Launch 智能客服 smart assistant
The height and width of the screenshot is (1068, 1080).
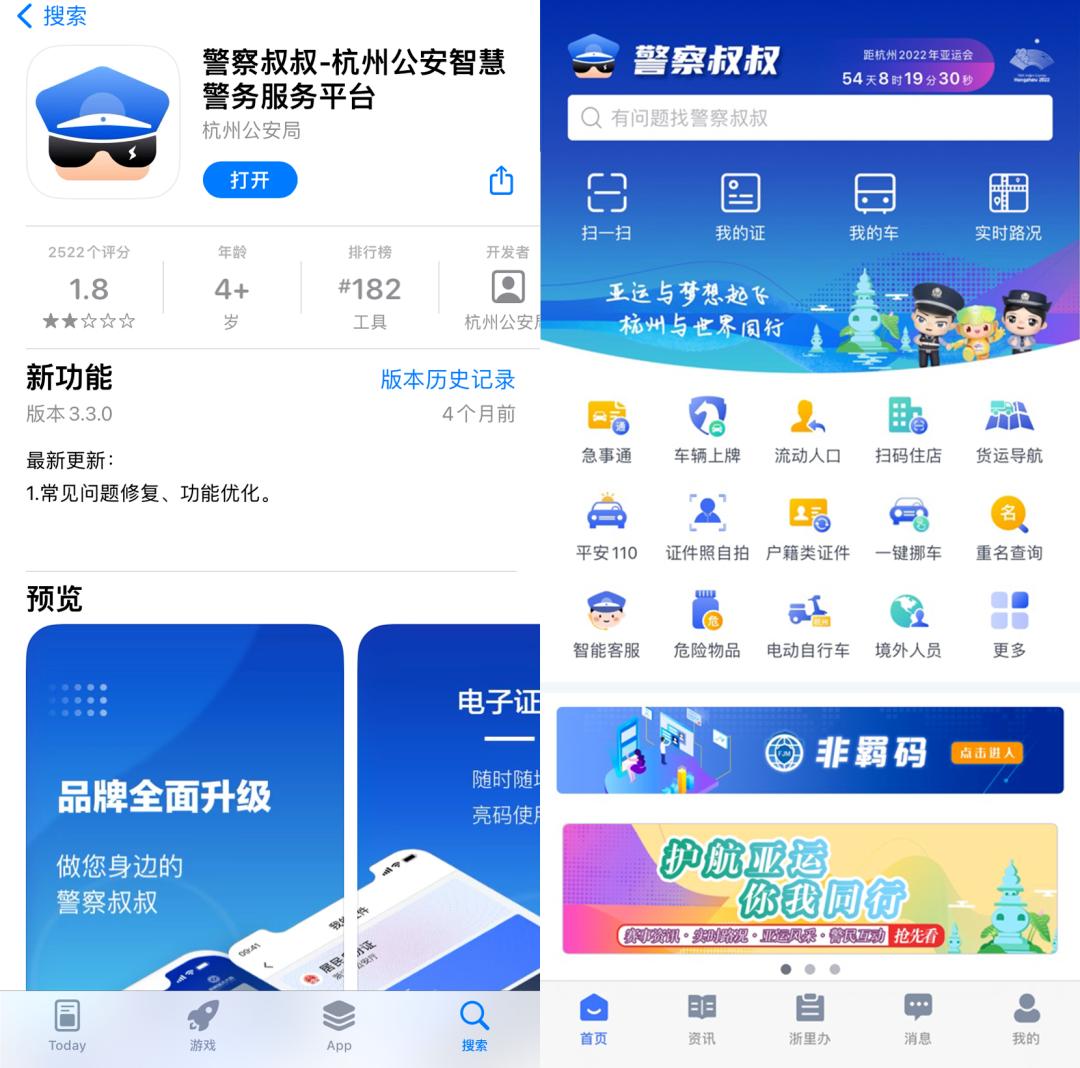[x=607, y=624]
